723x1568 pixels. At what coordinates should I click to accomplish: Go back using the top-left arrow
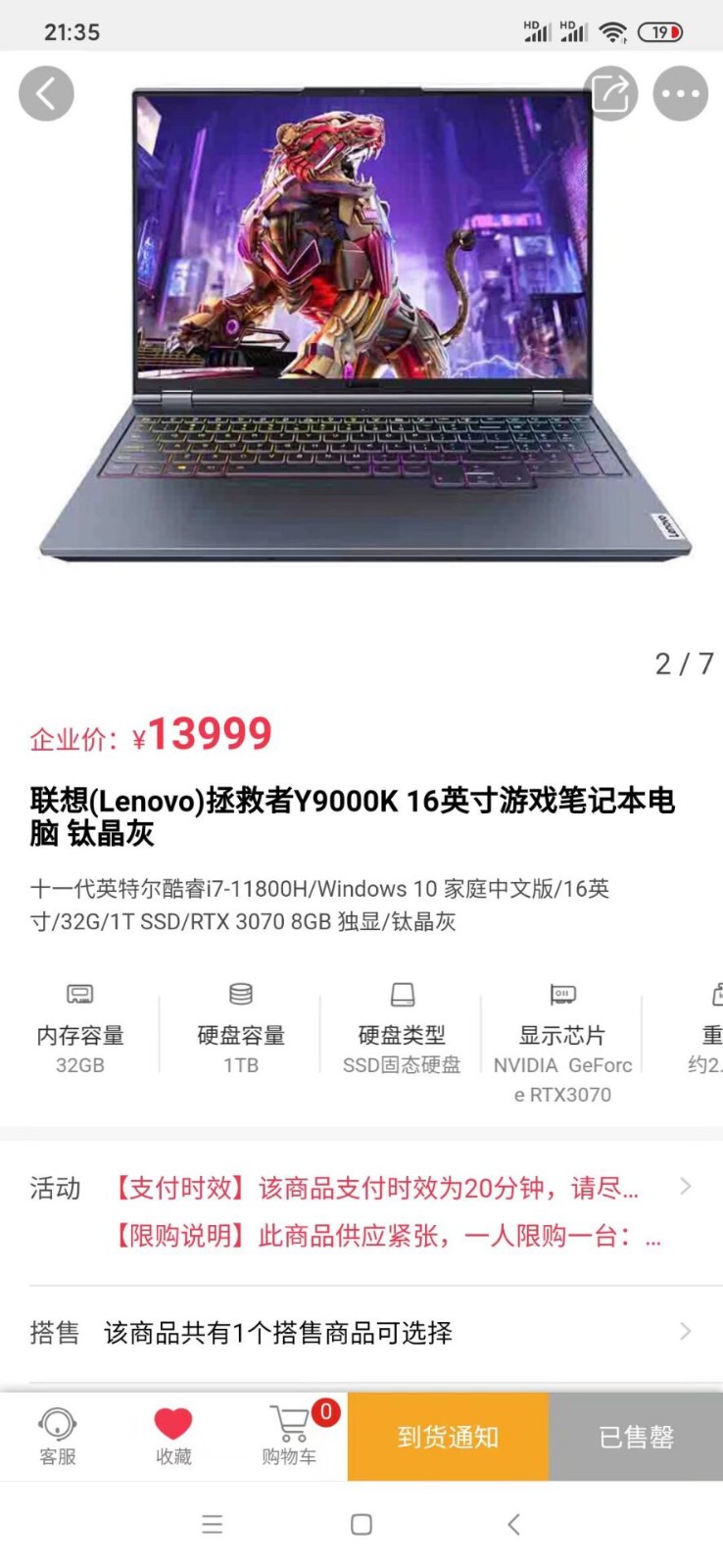[x=46, y=94]
